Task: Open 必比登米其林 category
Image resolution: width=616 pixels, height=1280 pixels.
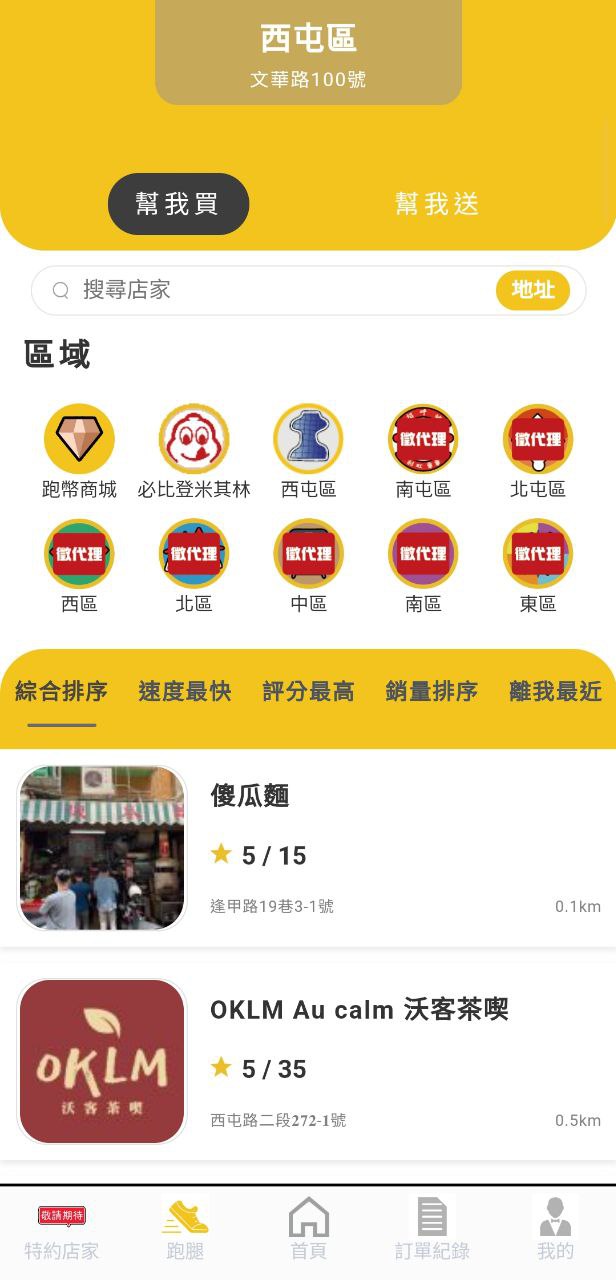Action: [194, 450]
